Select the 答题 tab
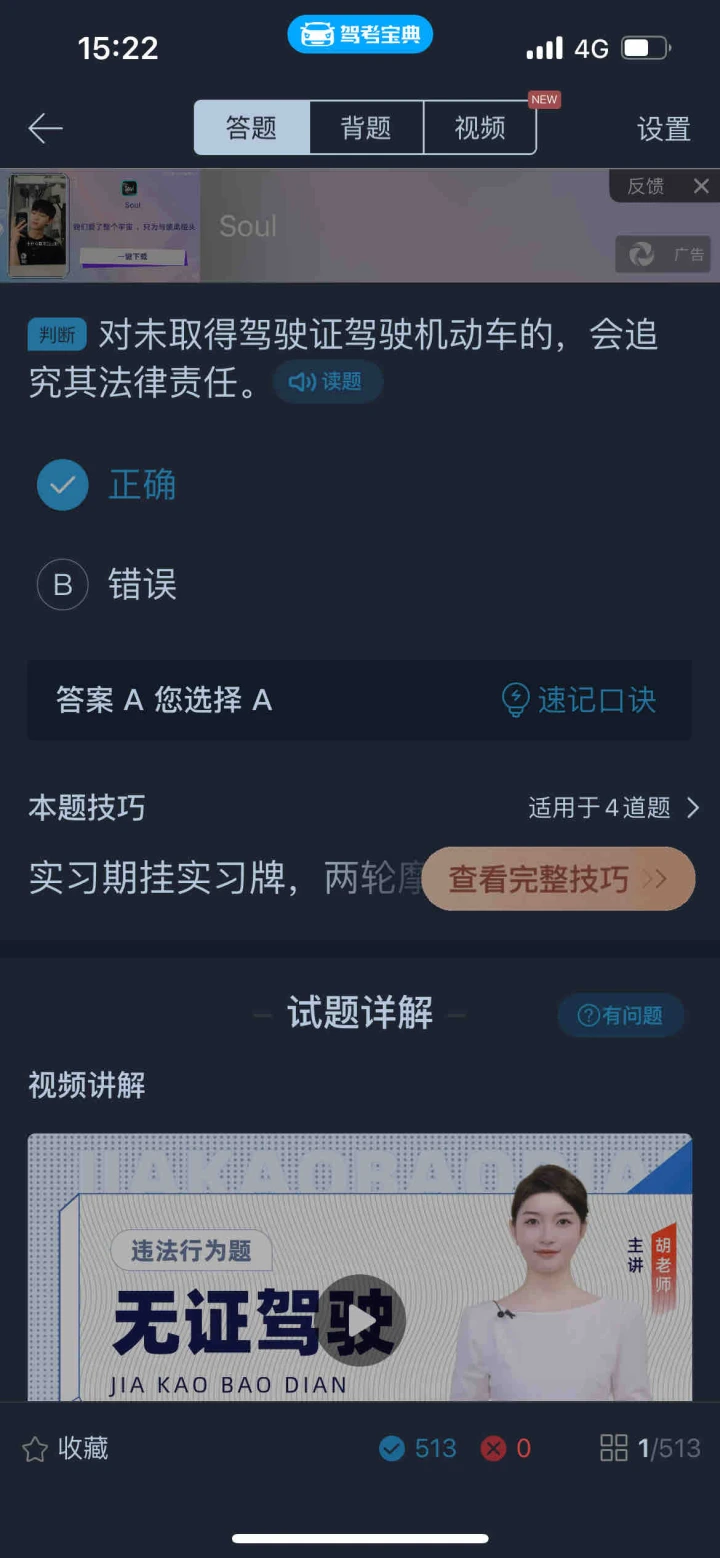Screen dimensions: 720x1558 252,128
